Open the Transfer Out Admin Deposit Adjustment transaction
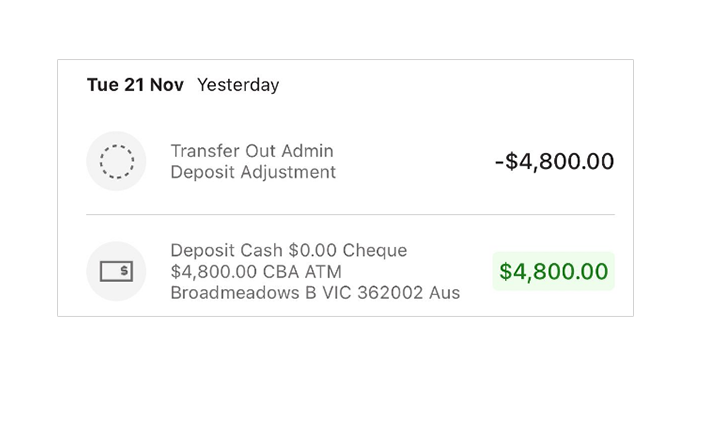The width and height of the screenshot is (728, 432). pyautogui.click(x=253, y=162)
